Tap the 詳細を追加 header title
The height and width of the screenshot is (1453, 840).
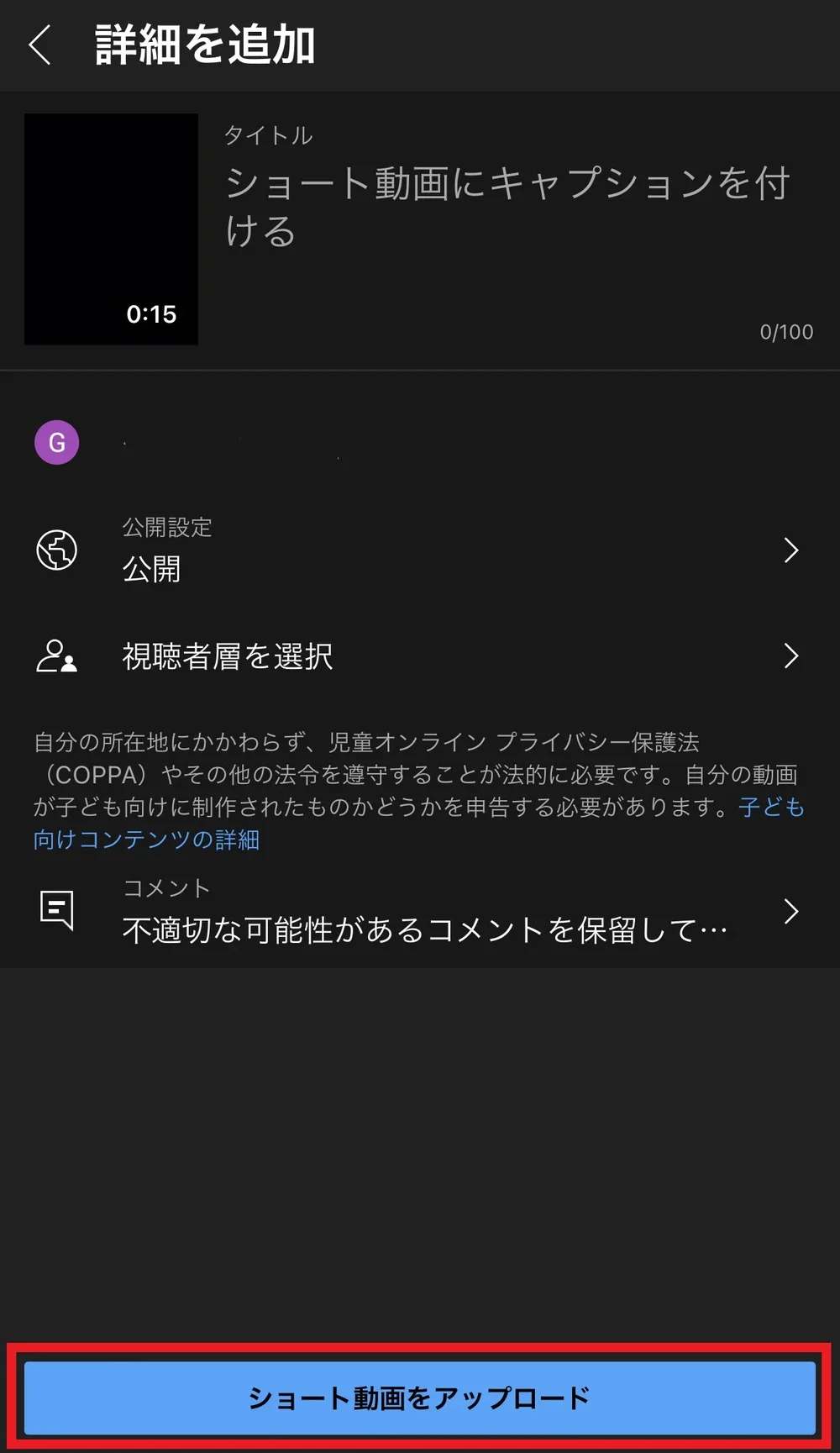[204, 45]
